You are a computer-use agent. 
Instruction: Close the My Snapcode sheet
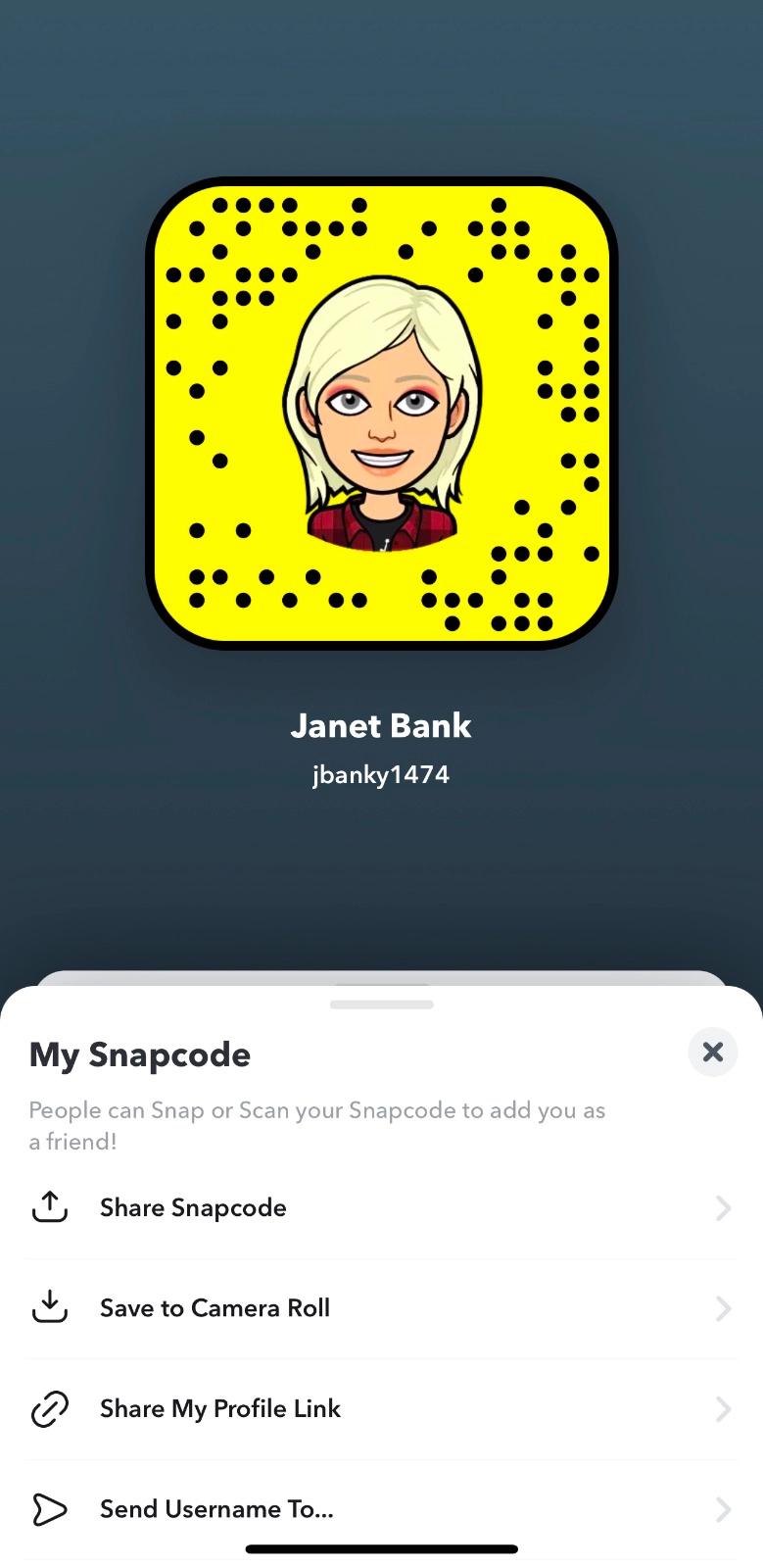point(712,1053)
